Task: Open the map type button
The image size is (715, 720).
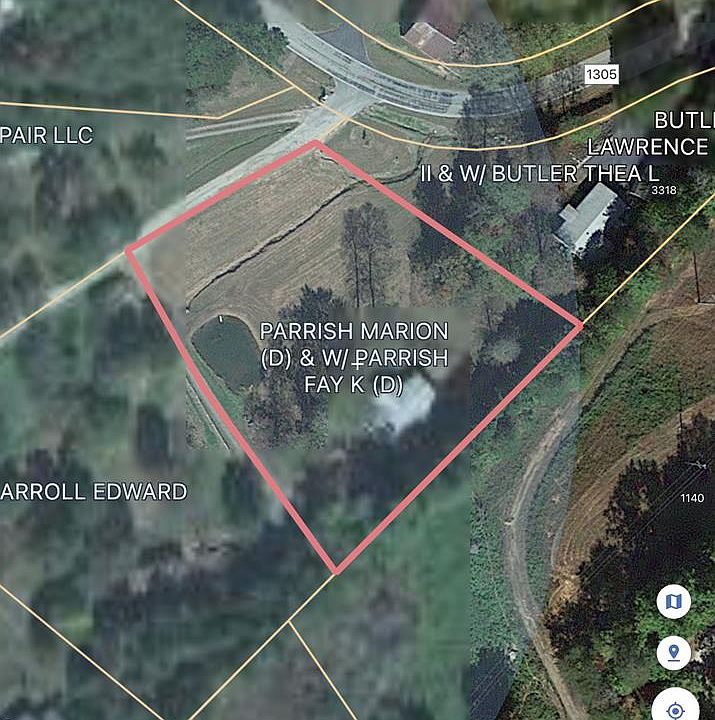Action: coord(674,602)
